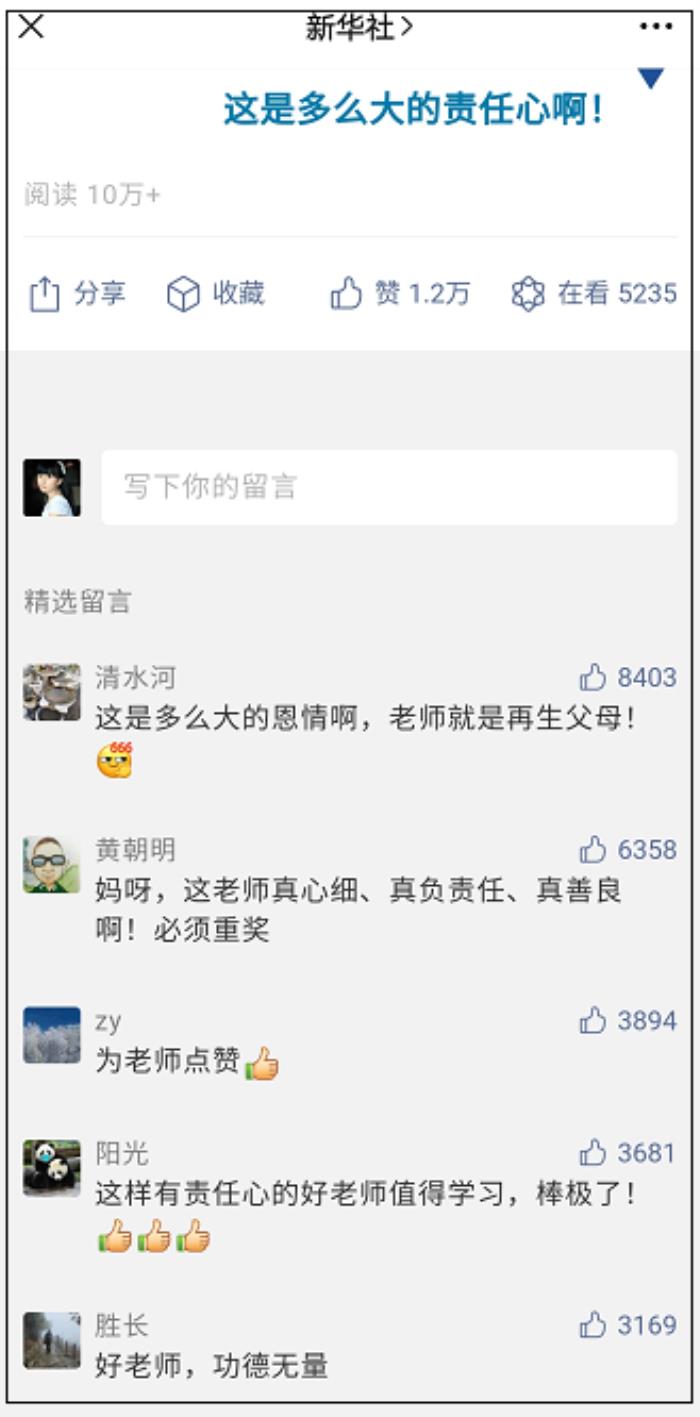Viewport: 700px width, 1417px height.
Task: Tap the blue dropdown triangle
Action: click(x=651, y=78)
